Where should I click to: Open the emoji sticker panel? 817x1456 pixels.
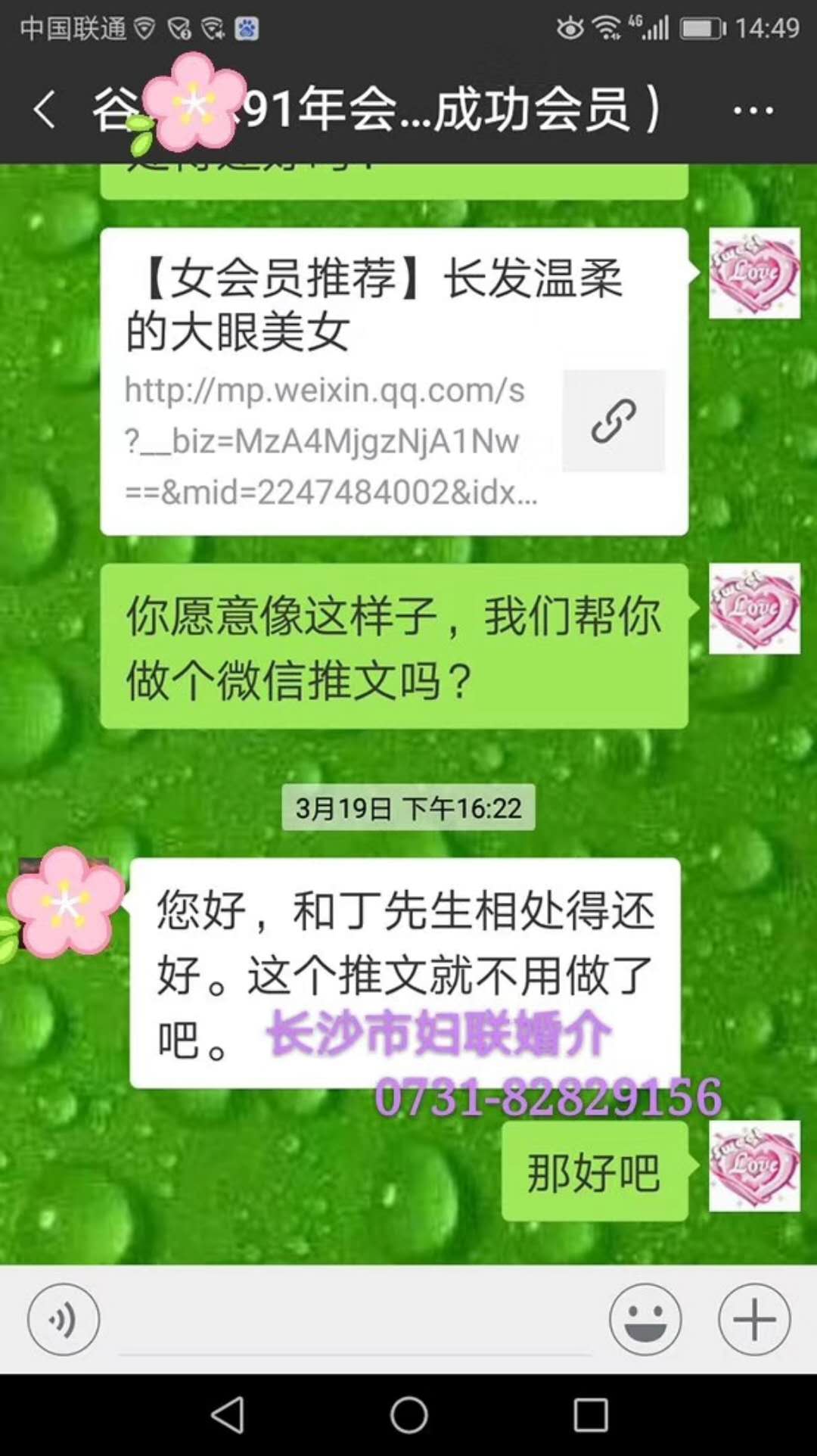pos(645,1319)
